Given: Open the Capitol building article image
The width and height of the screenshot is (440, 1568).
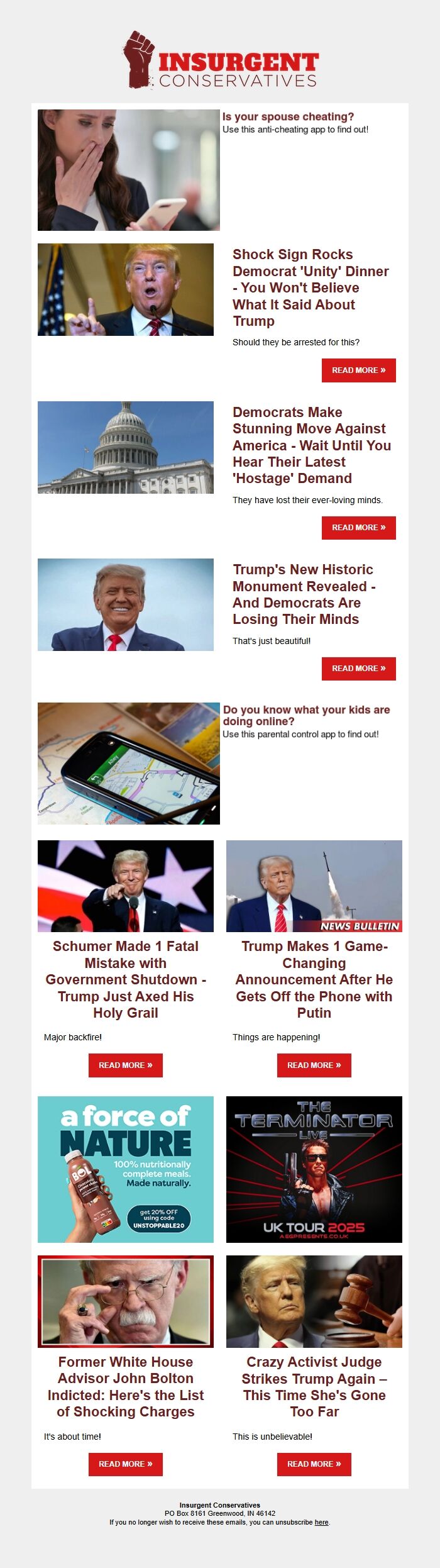Looking at the screenshot, I should pos(126,447).
